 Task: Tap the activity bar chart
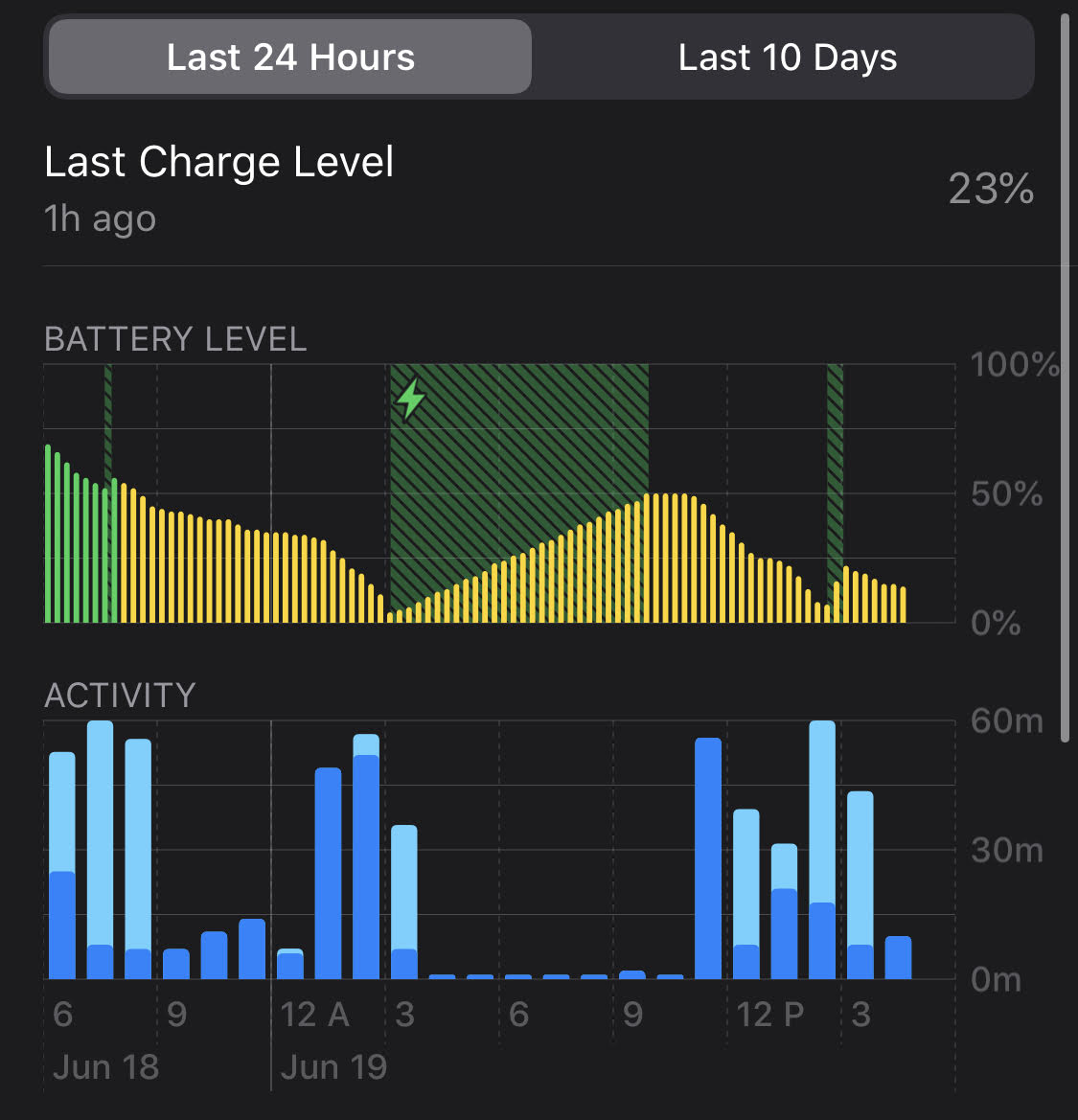click(498, 850)
